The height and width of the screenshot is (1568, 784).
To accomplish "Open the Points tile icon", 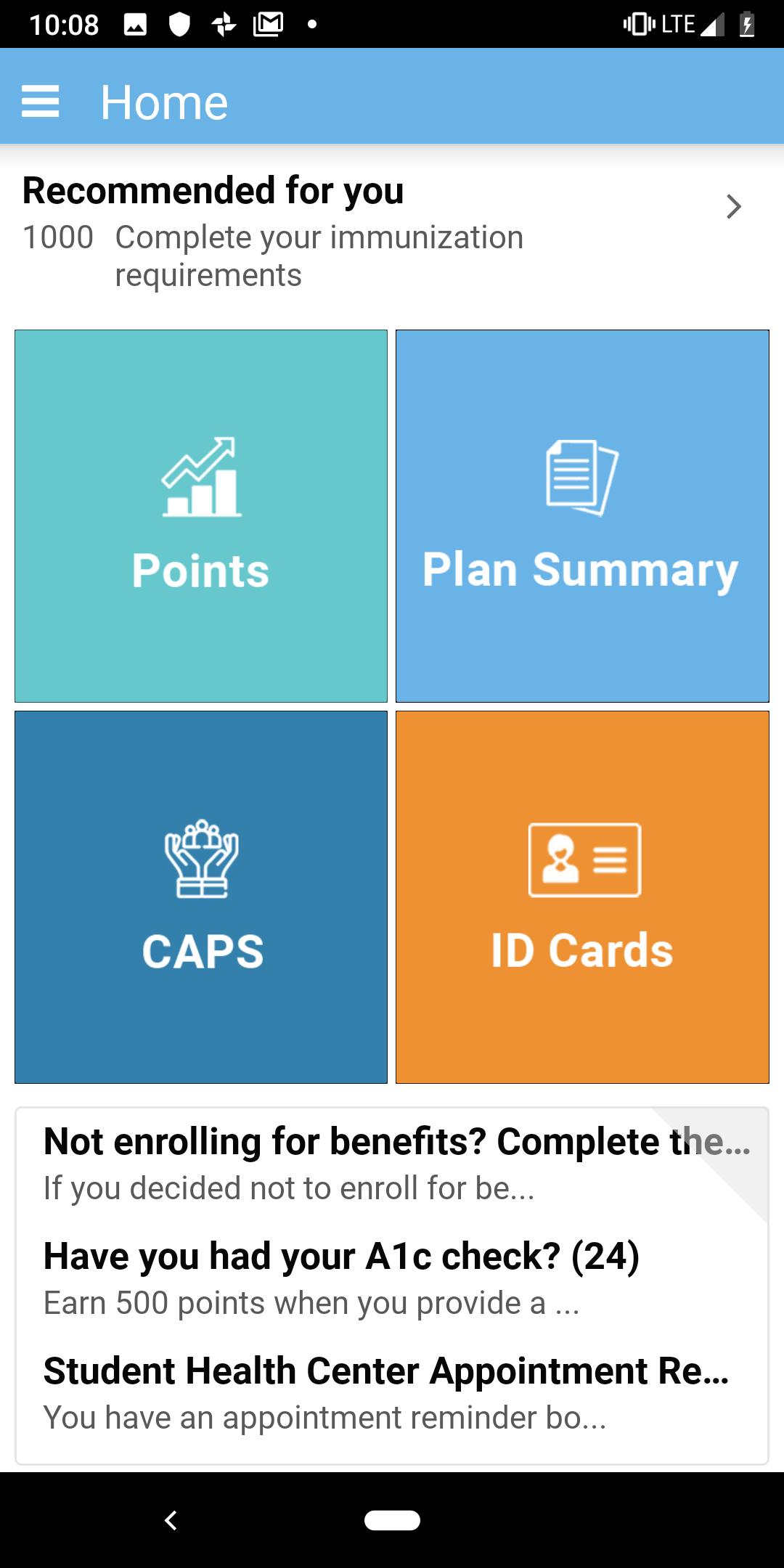I will [x=200, y=479].
